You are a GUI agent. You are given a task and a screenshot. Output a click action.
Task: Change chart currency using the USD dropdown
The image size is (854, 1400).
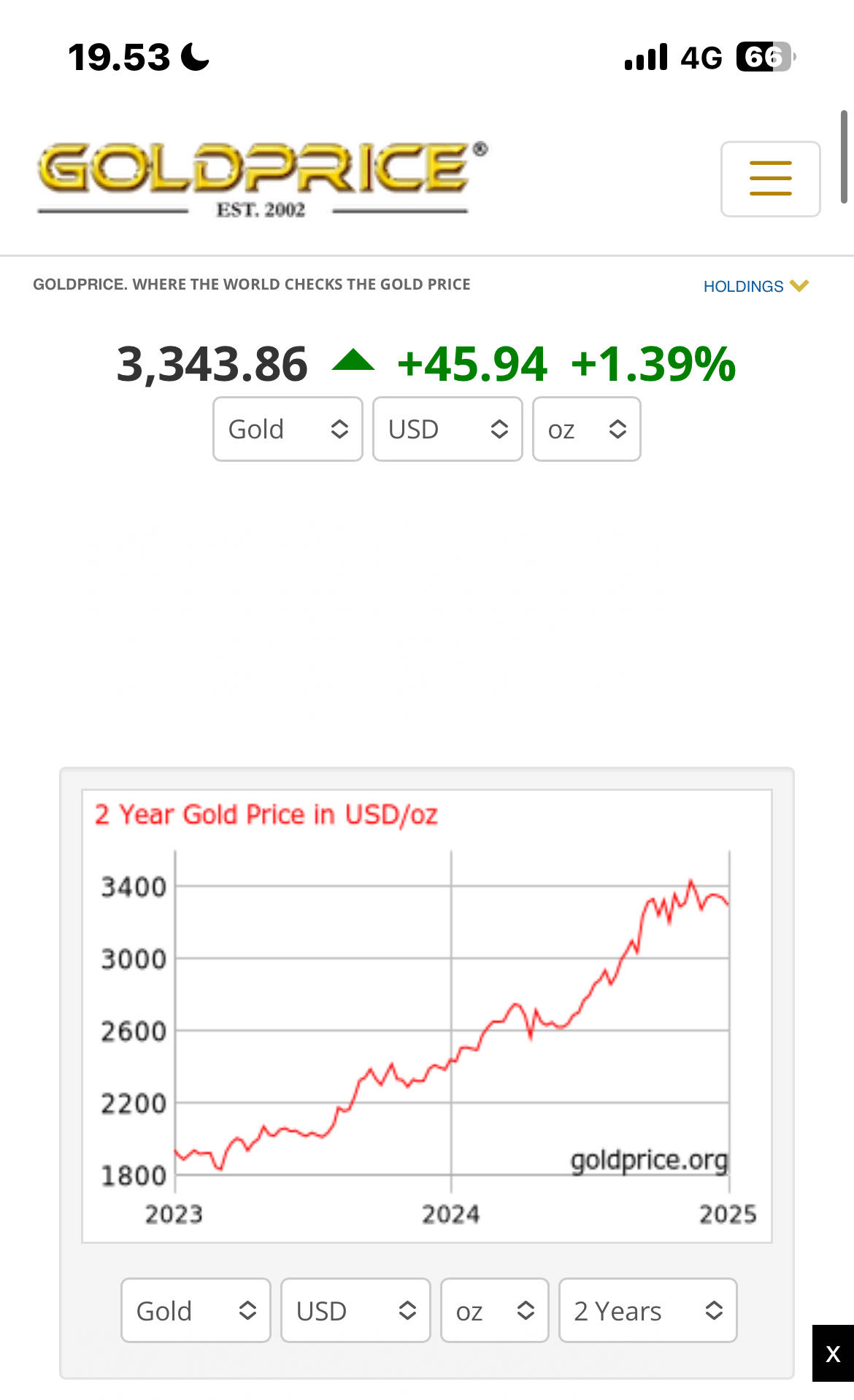(x=355, y=1310)
